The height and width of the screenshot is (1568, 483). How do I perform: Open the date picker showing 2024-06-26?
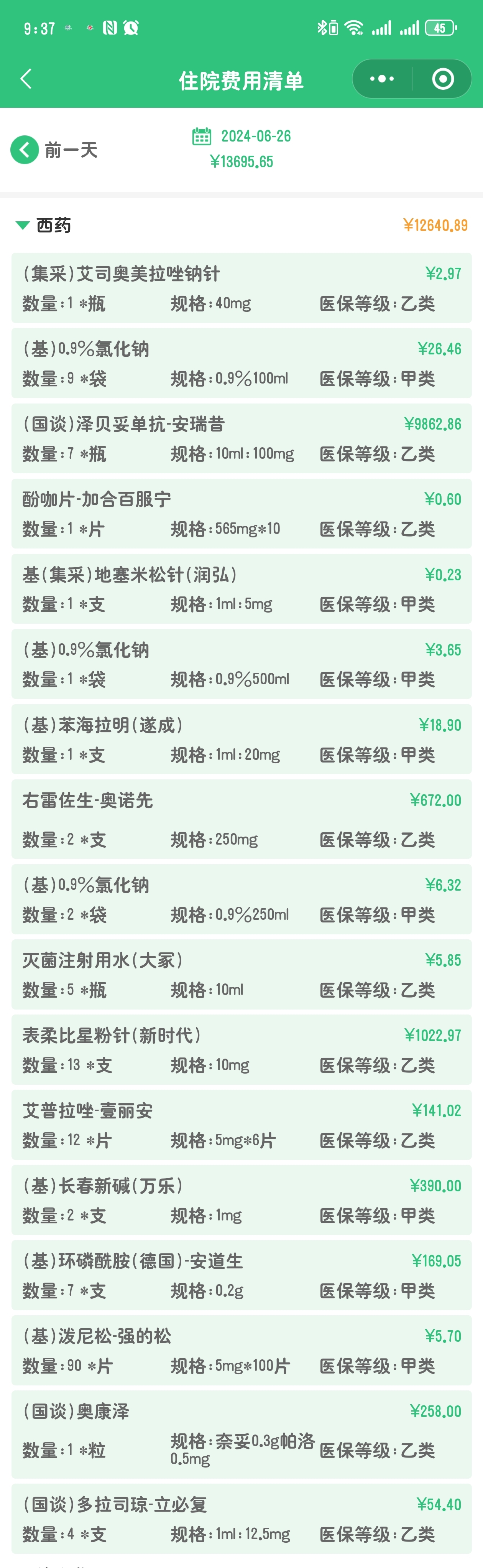coord(242,136)
